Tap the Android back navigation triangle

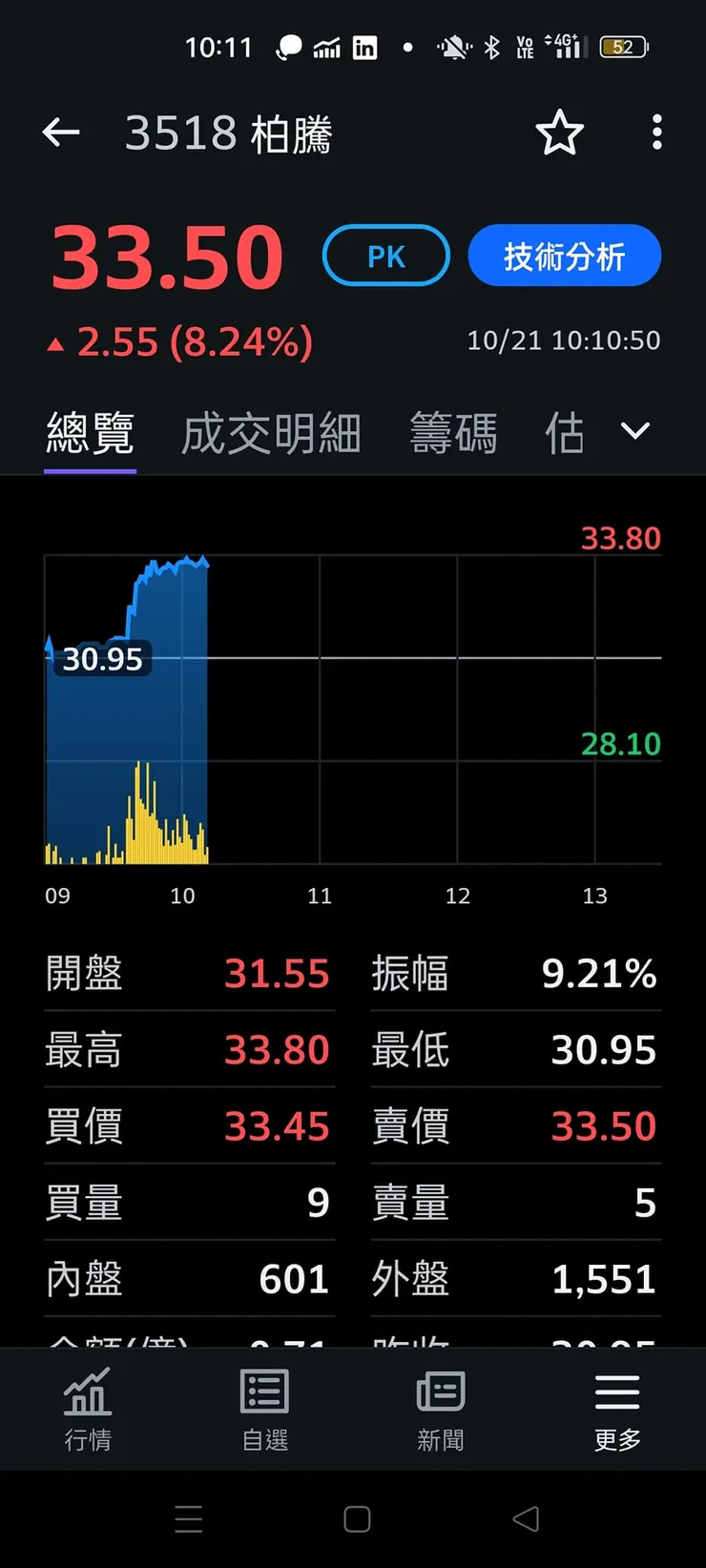(527, 1519)
